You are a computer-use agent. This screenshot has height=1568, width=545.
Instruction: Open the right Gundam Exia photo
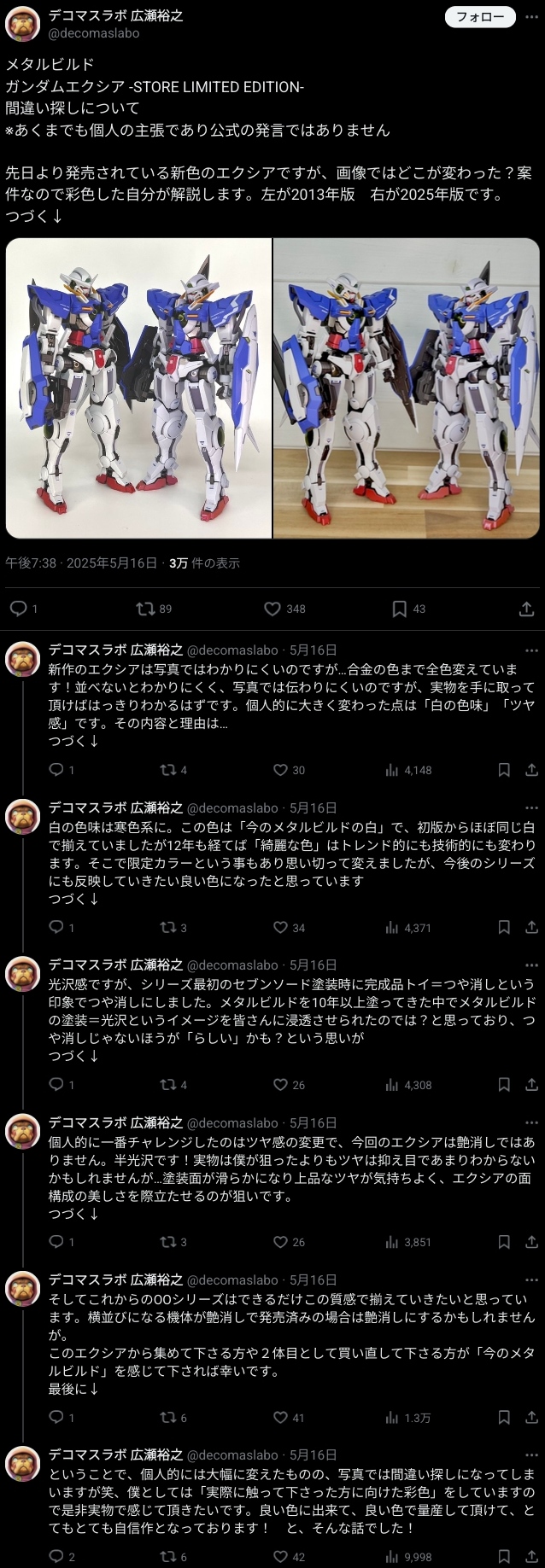(x=407, y=388)
